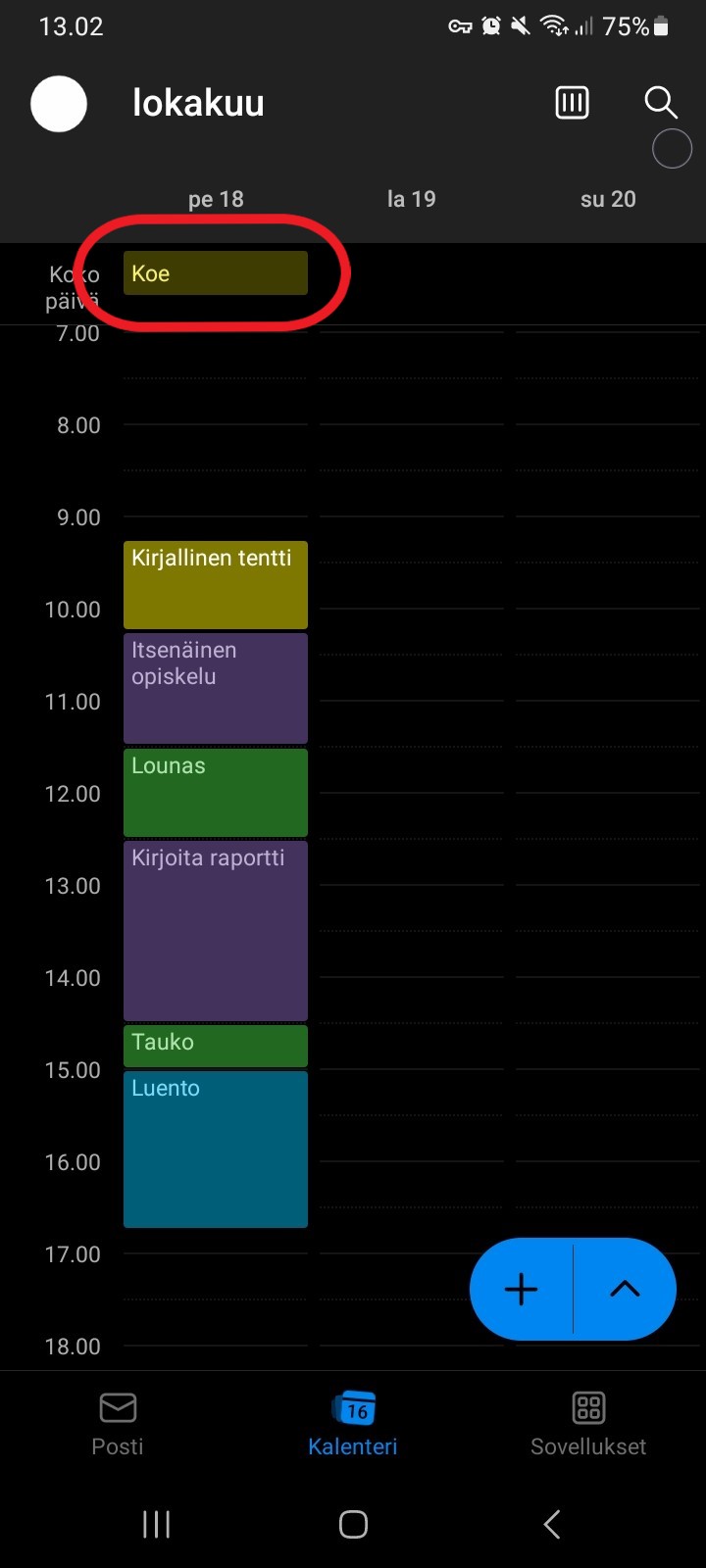706x1568 pixels.
Task: Open the all-day Koe event
Action: pos(216,273)
